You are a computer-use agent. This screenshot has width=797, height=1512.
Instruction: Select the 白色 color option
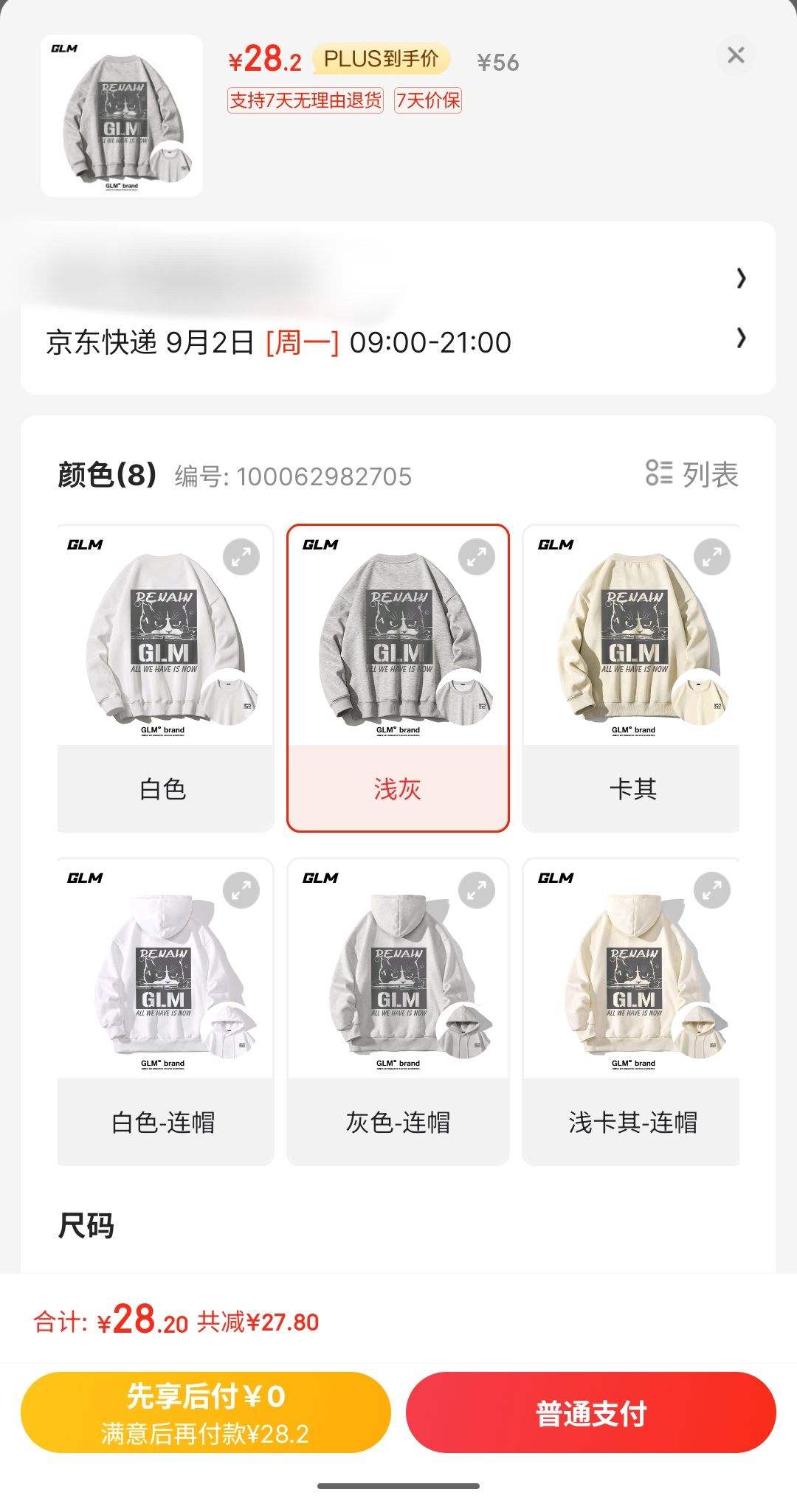164,788
